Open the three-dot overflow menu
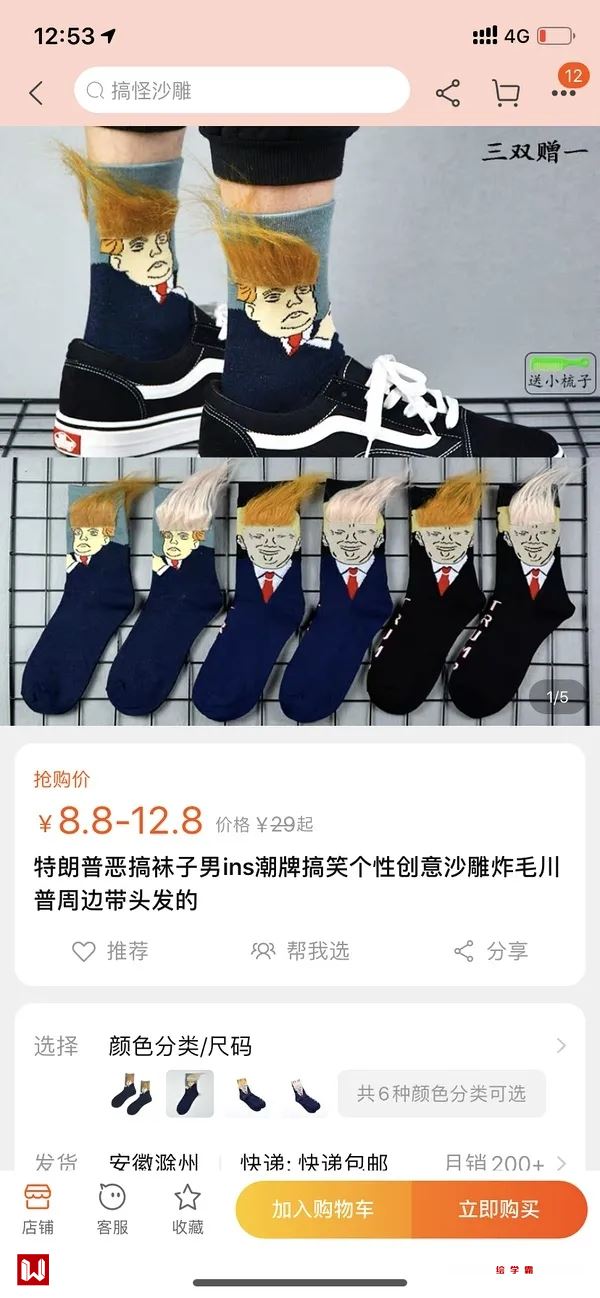 (x=563, y=93)
